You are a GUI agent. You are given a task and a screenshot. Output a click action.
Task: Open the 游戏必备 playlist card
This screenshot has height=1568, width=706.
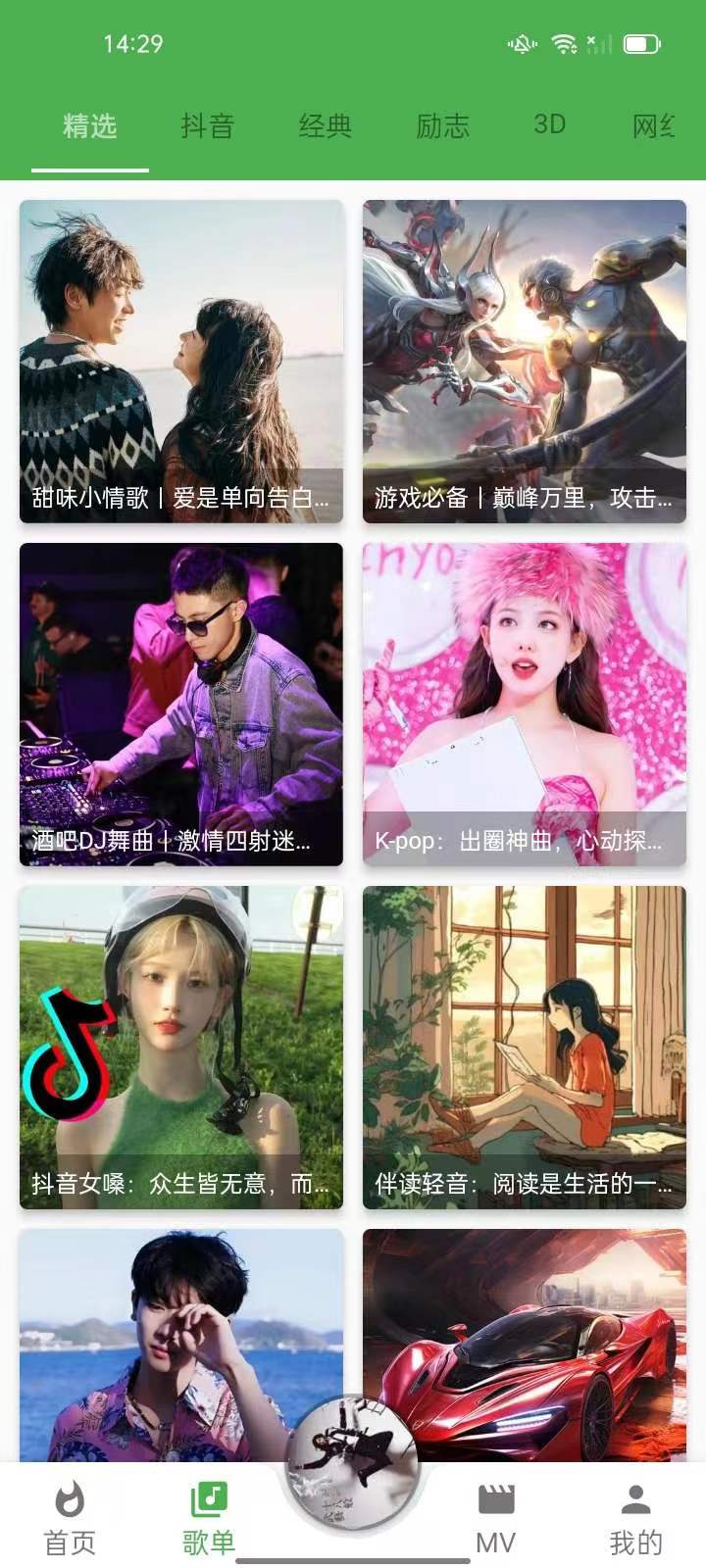pyautogui.click(x=525, y=361)
